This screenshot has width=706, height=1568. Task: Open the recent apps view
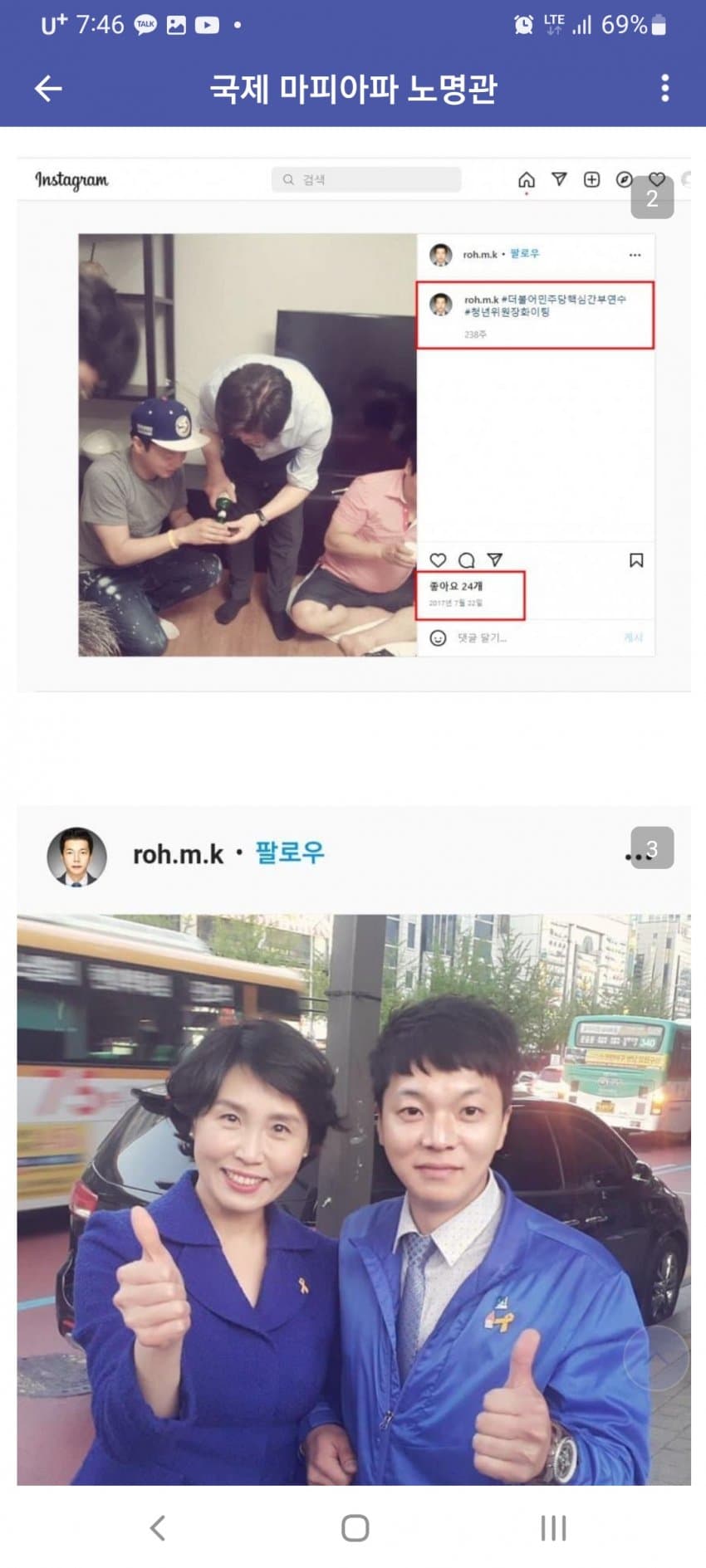(x=553, y=1528)
